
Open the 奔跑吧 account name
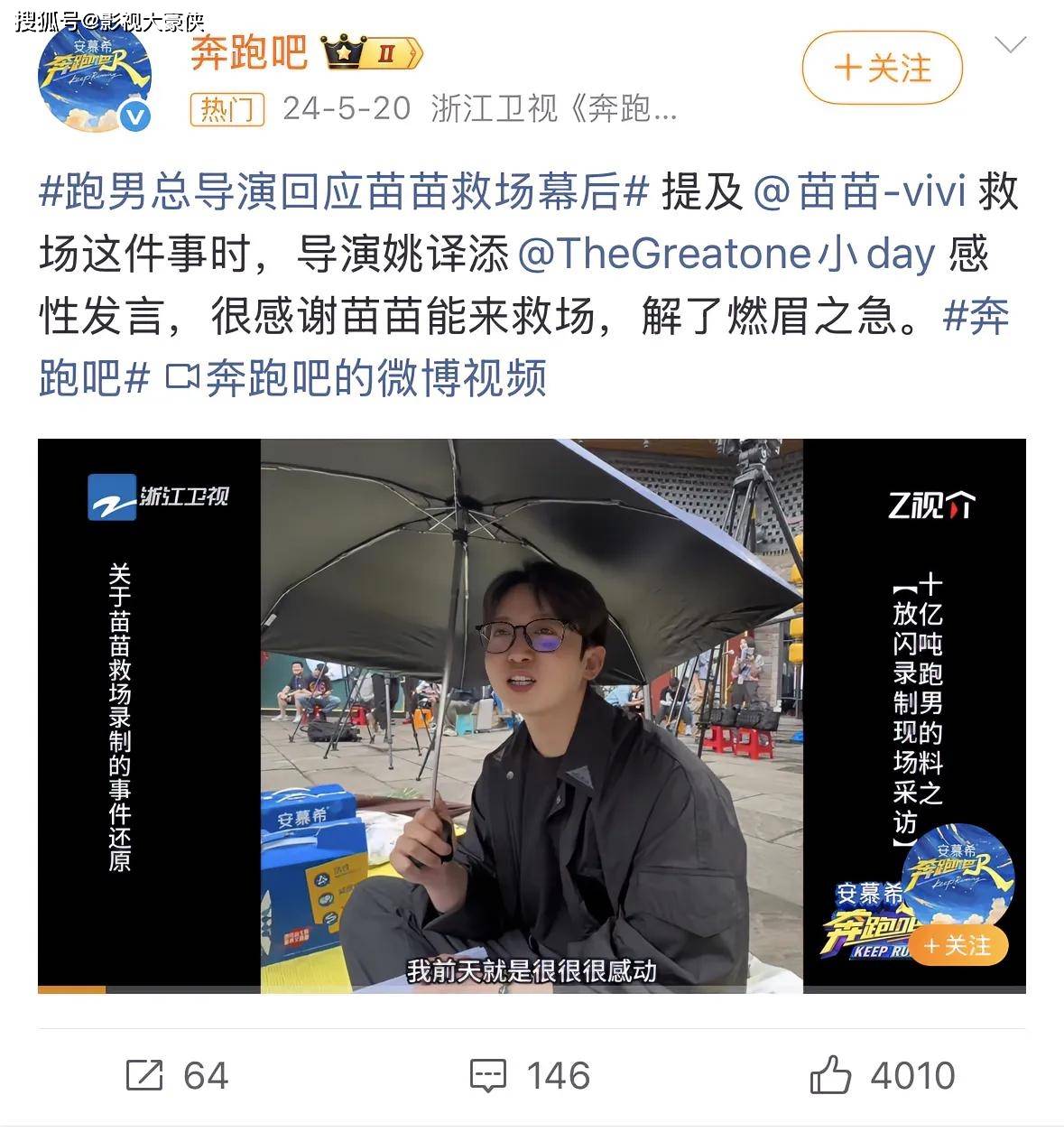click(249, 52)
